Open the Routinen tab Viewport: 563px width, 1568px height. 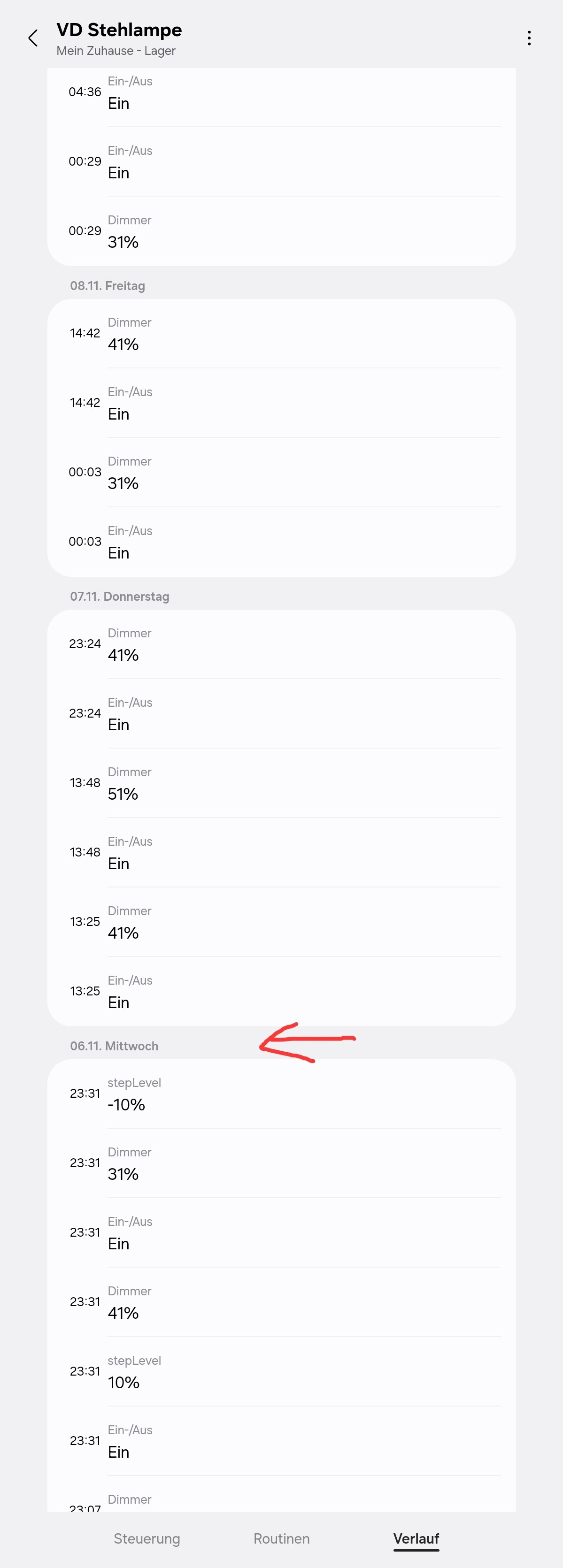pyautogui.click(x=282, y=1538)
